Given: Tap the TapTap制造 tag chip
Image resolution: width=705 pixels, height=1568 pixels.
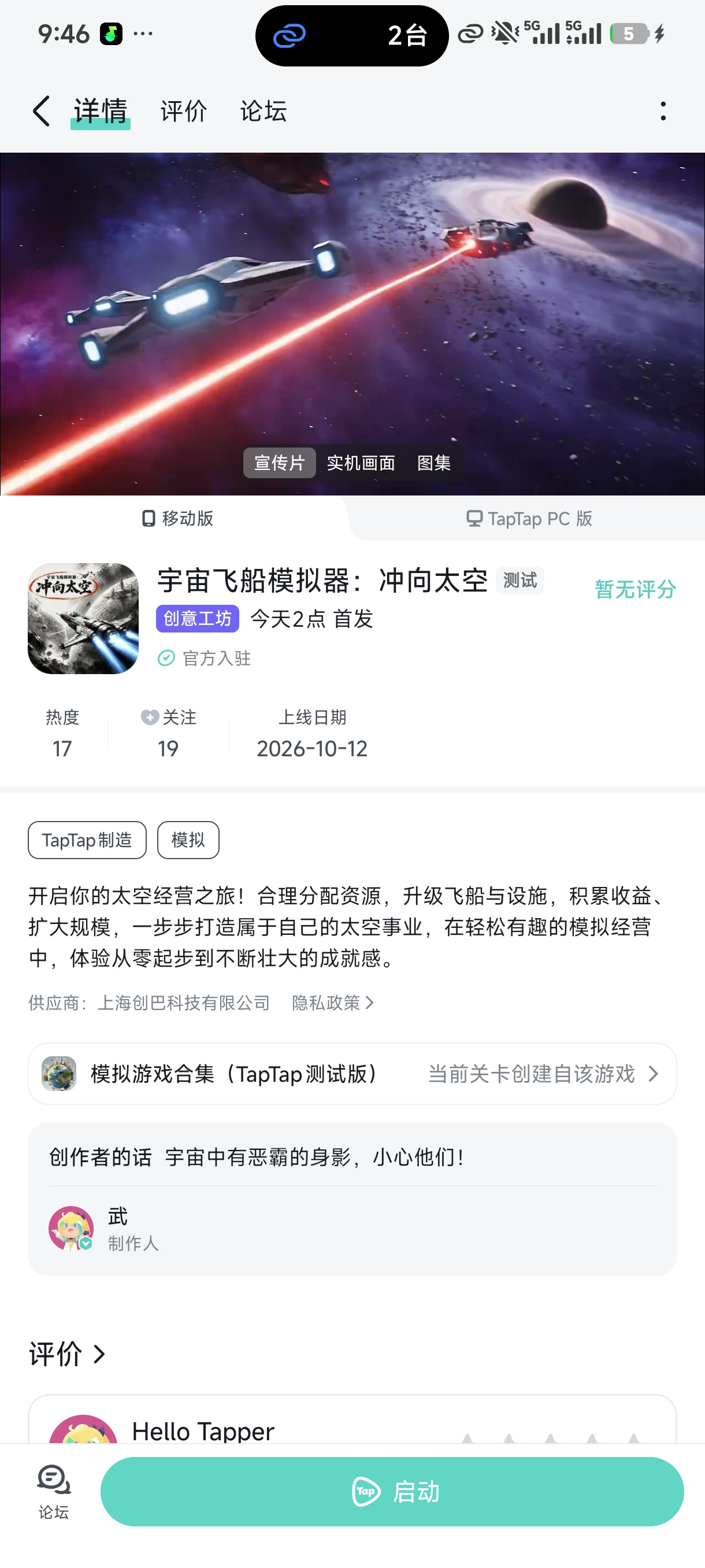Looking at the screenshot, I should pyautogui.click(x=87, y=840).
